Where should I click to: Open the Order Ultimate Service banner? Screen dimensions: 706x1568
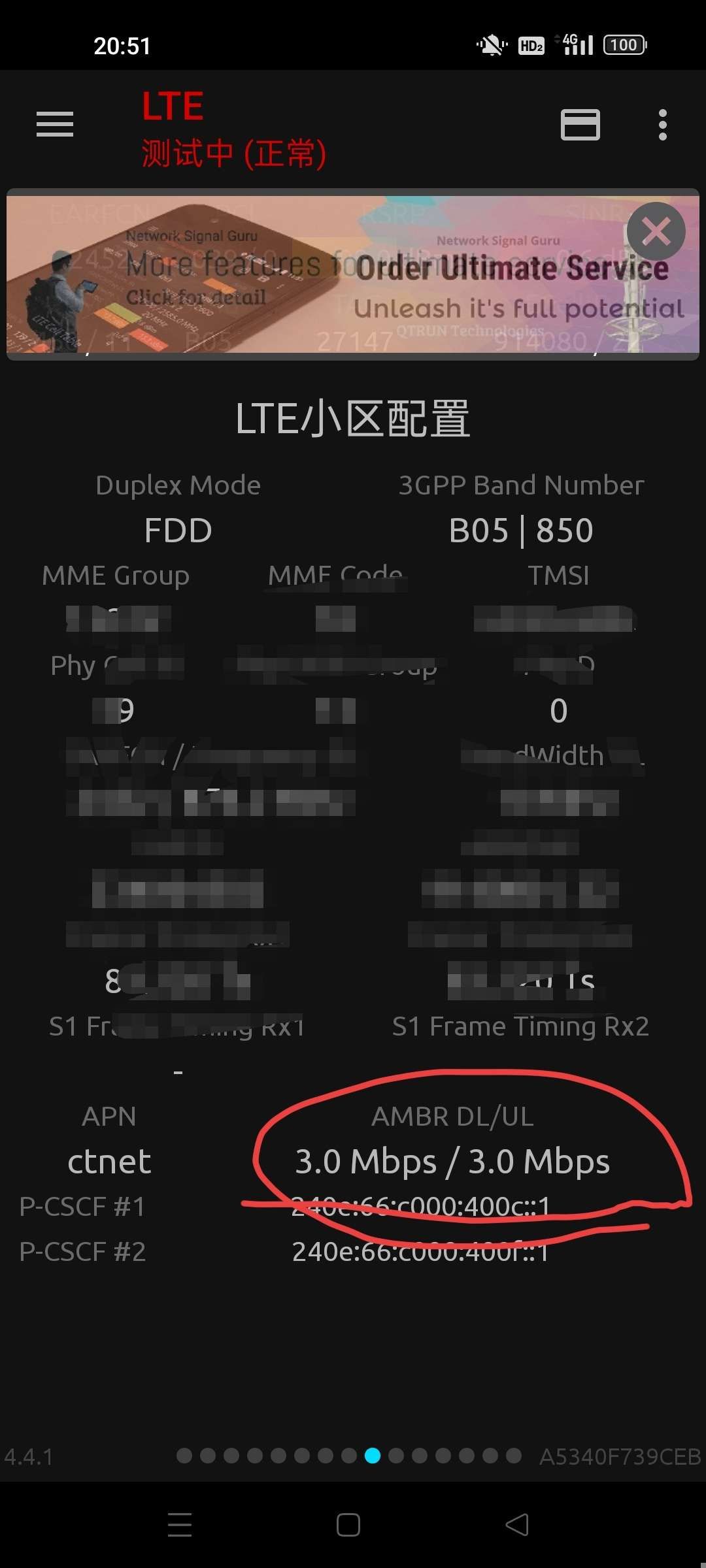point(353,274)
